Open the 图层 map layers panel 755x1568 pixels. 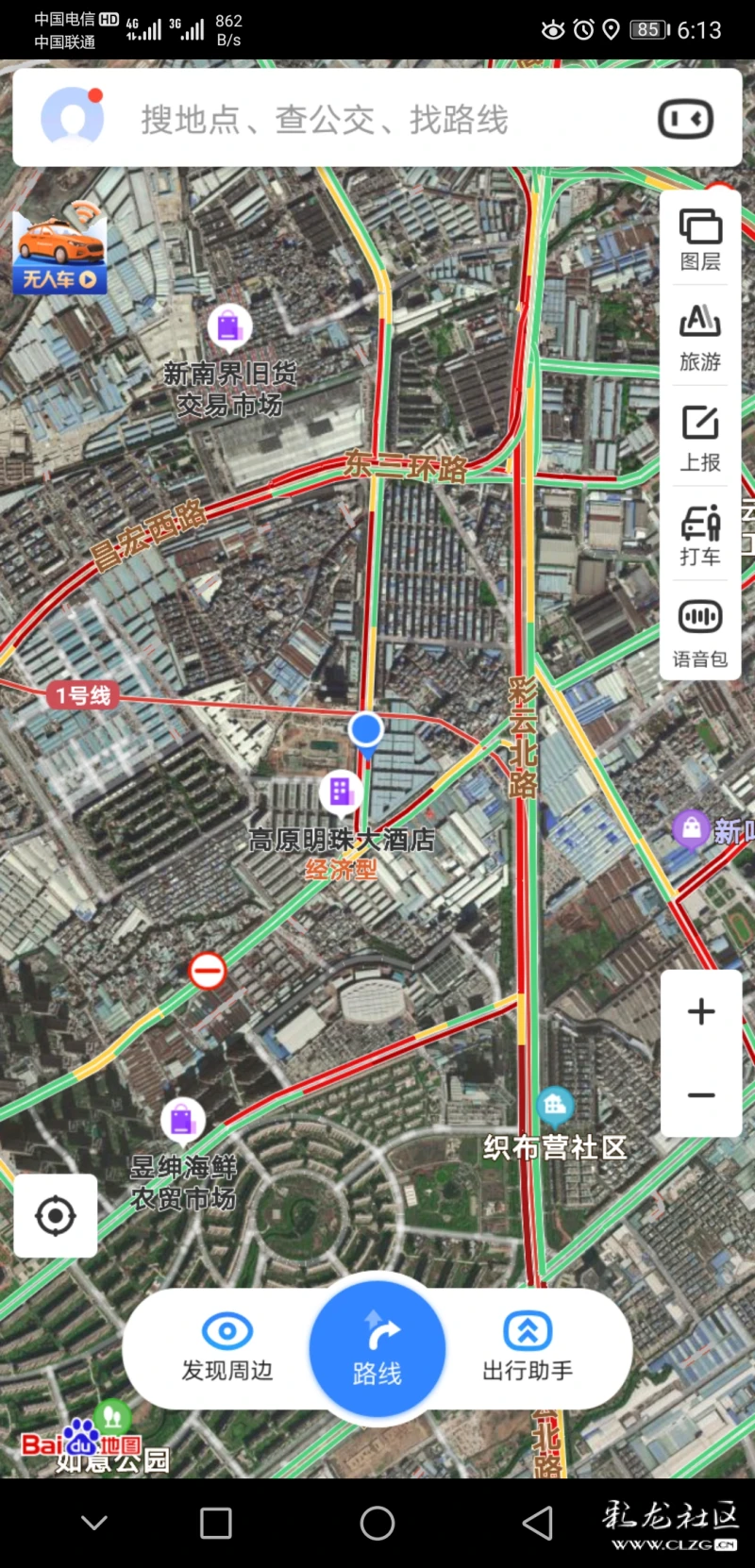[700, 240]
